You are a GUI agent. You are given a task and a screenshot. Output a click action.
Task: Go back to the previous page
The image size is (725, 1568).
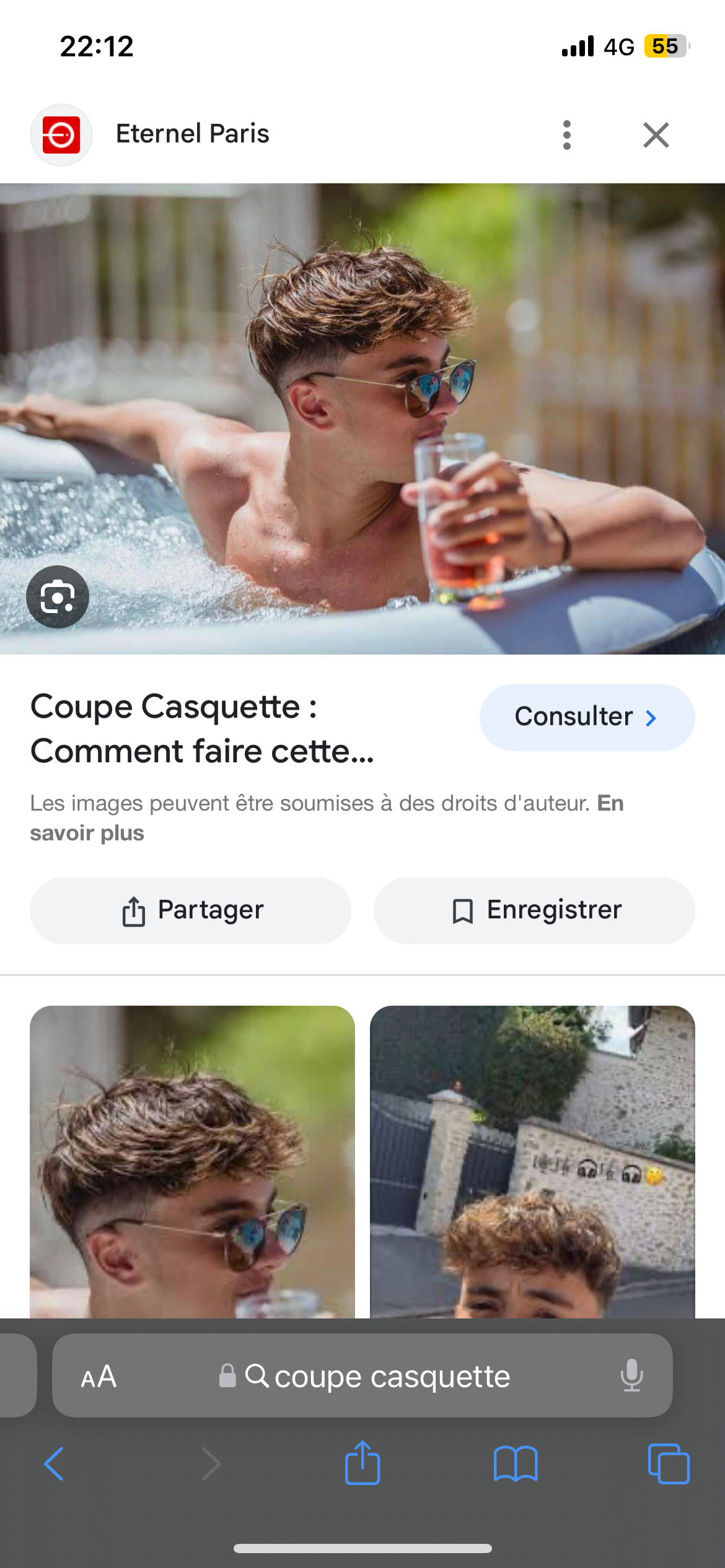click(55, 1464)
